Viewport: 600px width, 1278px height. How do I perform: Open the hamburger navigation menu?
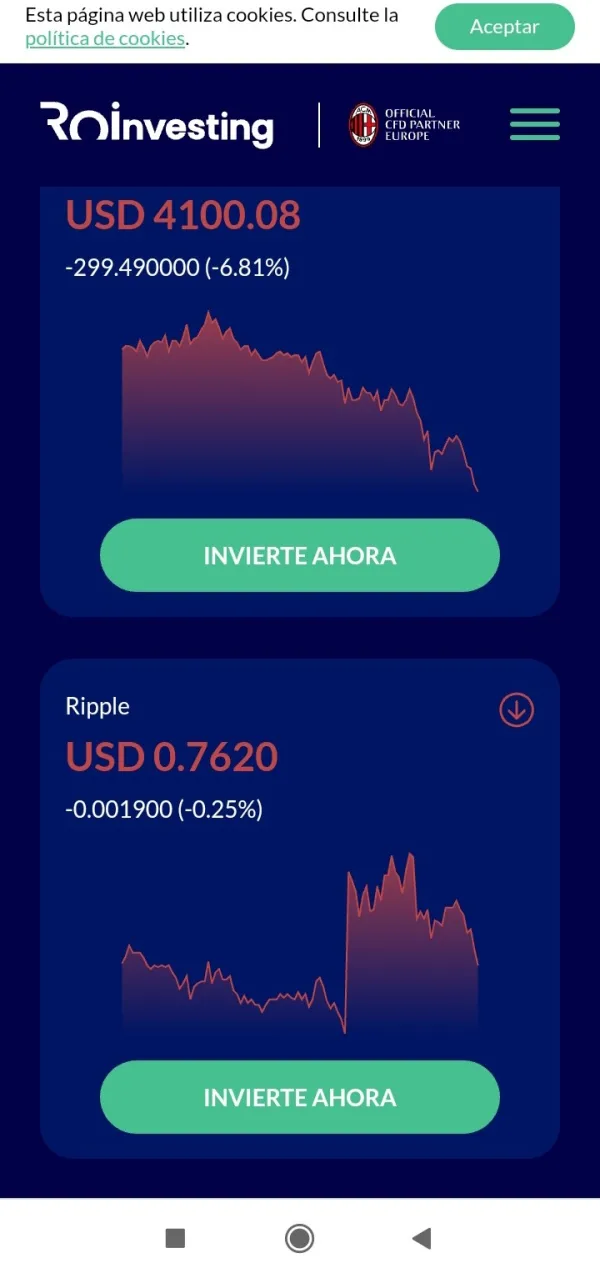[x=534, y=124]
